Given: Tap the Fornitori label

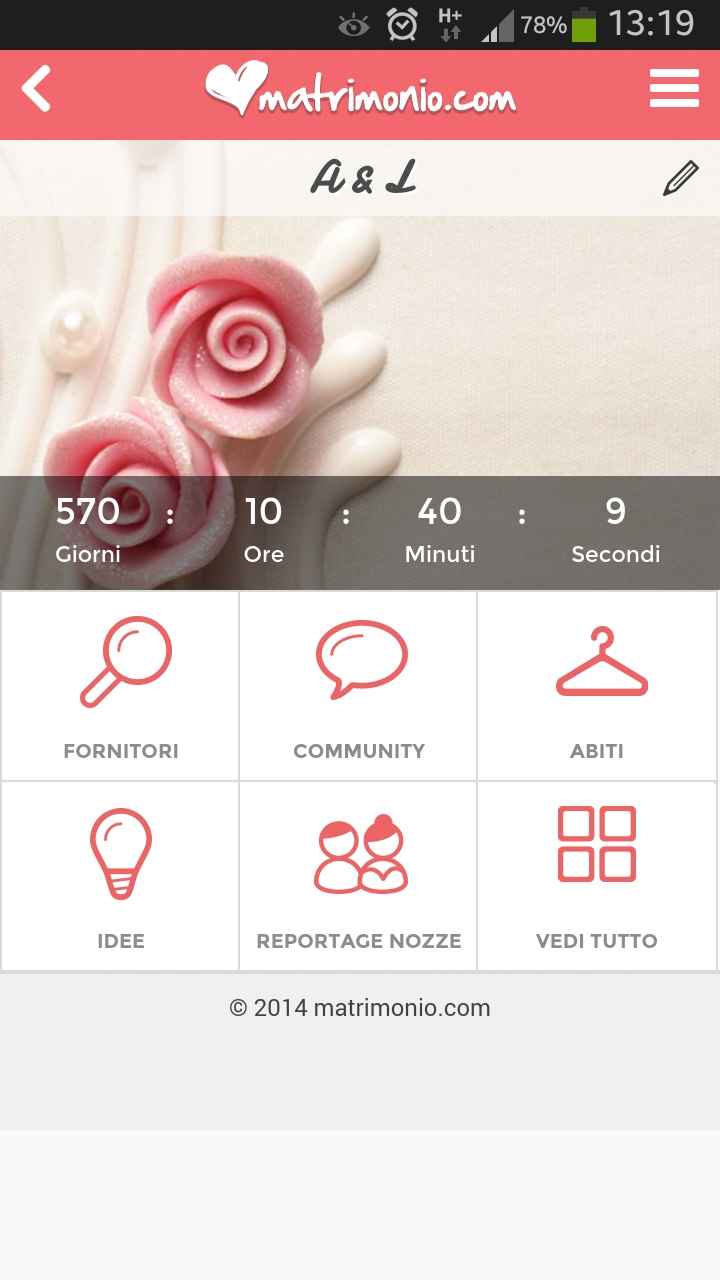Looking at the screenshot, I should point(120,751).
